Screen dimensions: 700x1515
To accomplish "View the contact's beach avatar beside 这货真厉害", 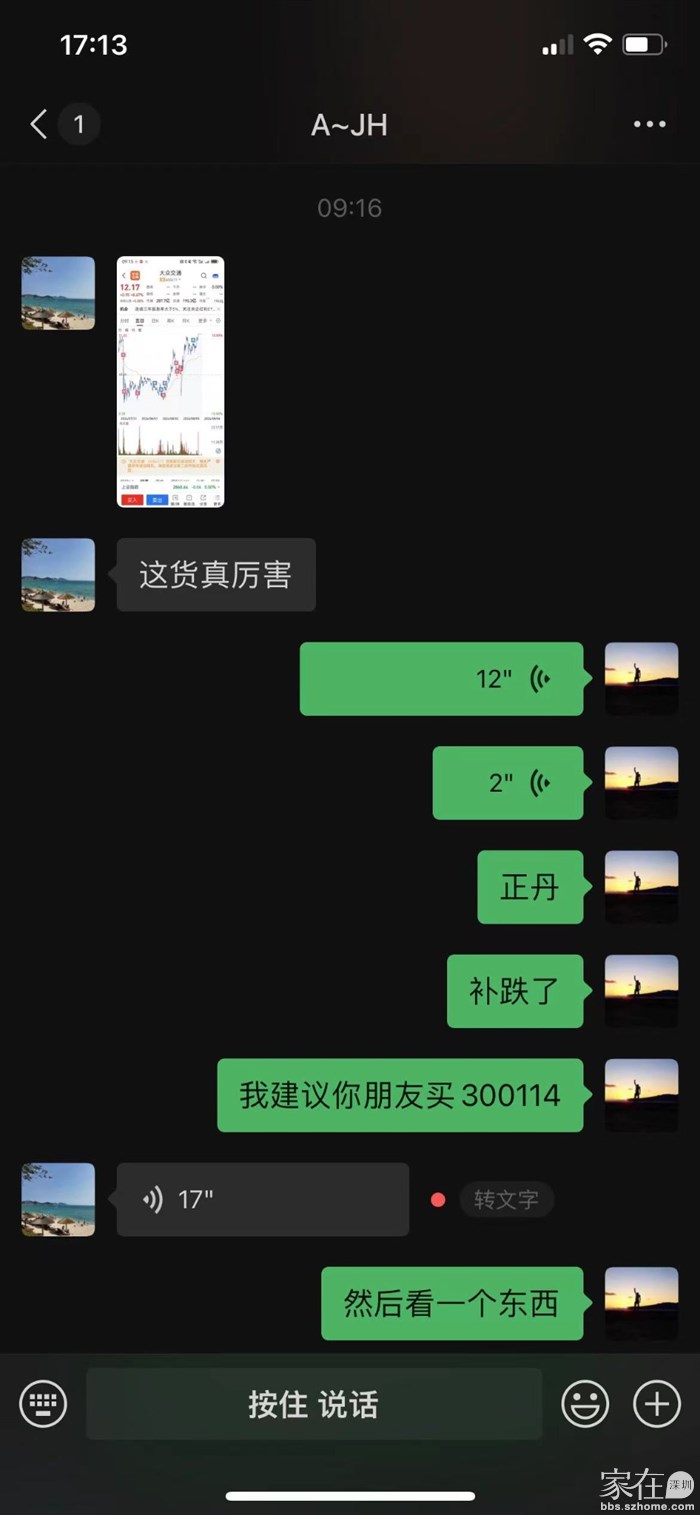I will coord(58,575).
